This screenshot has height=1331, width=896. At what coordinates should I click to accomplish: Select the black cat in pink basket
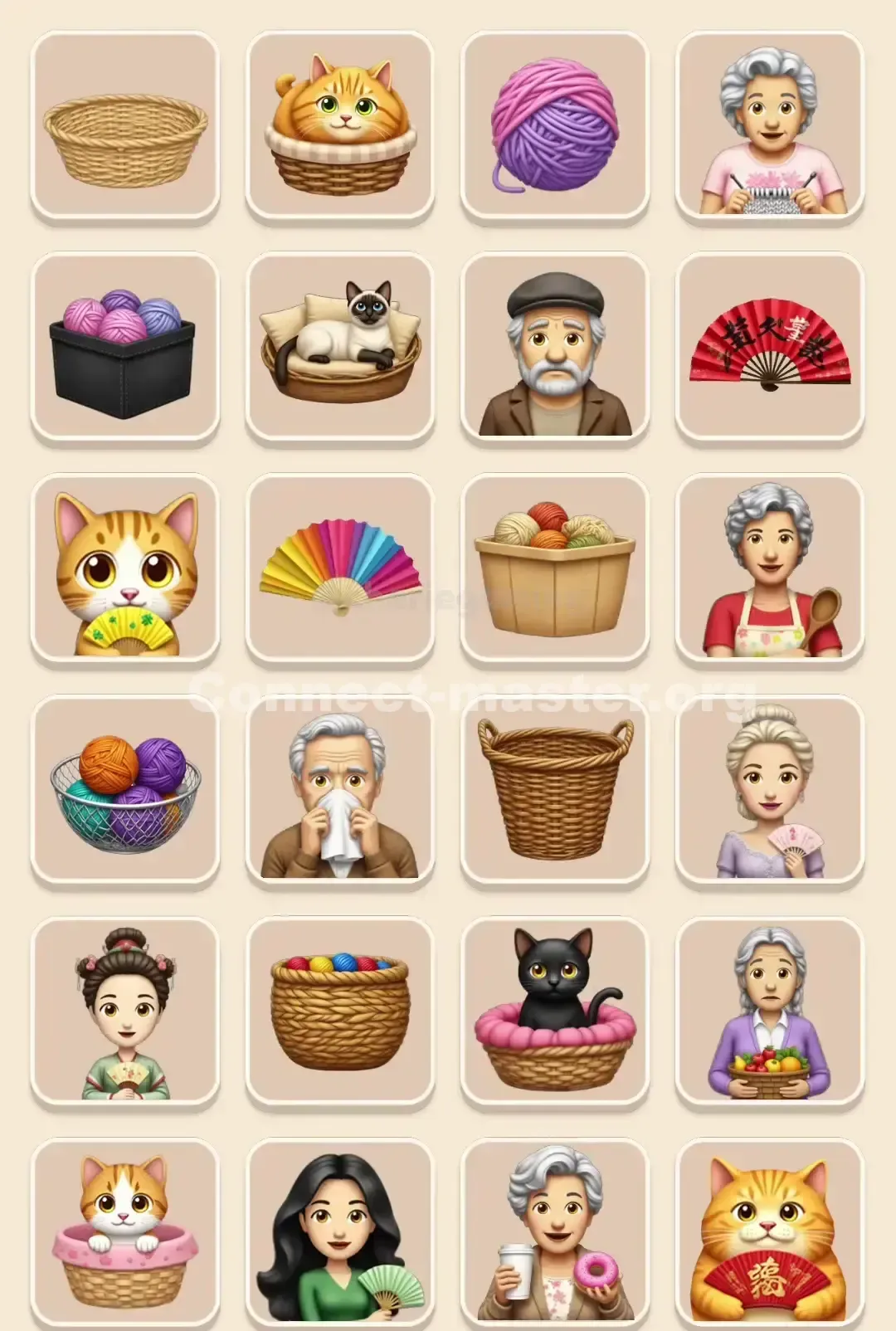point(554,1011)
